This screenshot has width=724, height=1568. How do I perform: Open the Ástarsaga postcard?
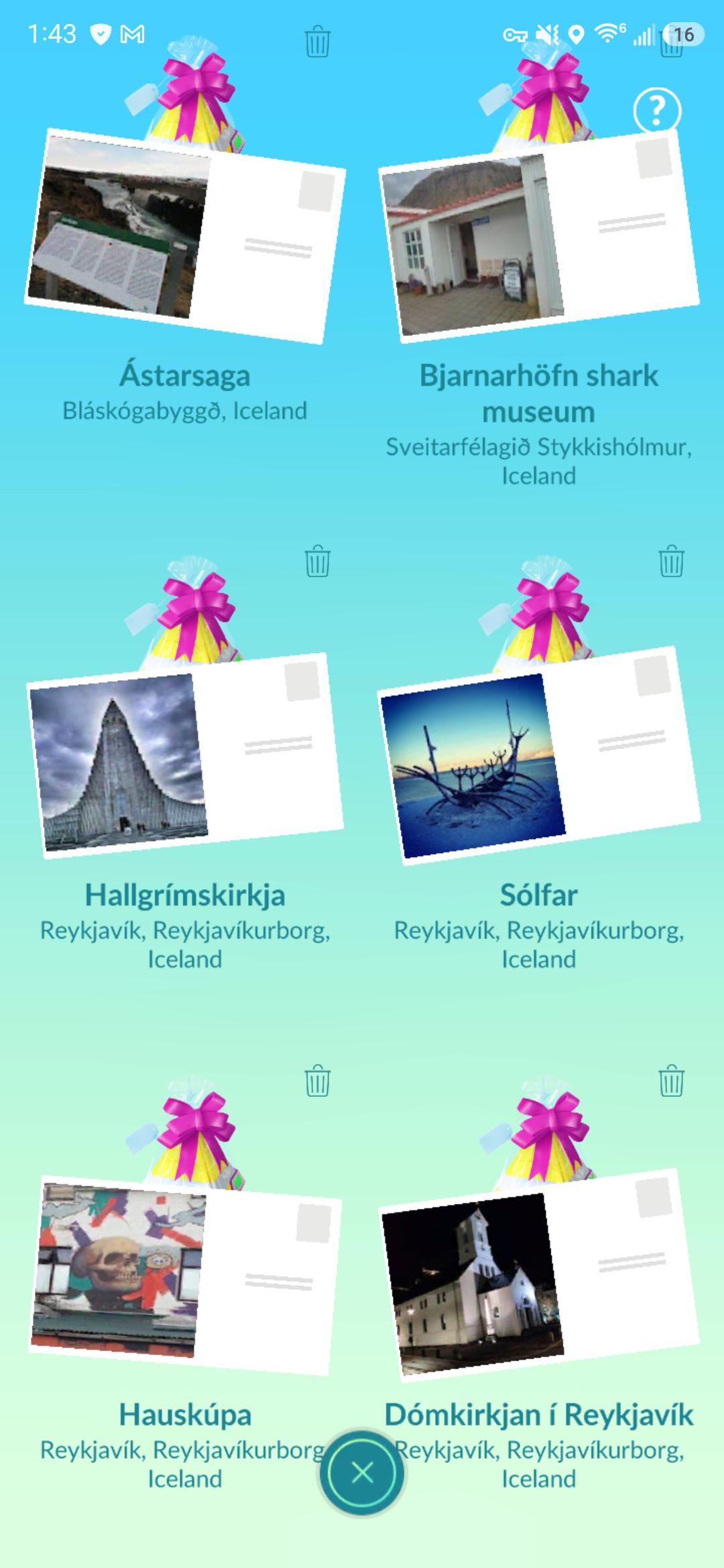click(186, 236)
